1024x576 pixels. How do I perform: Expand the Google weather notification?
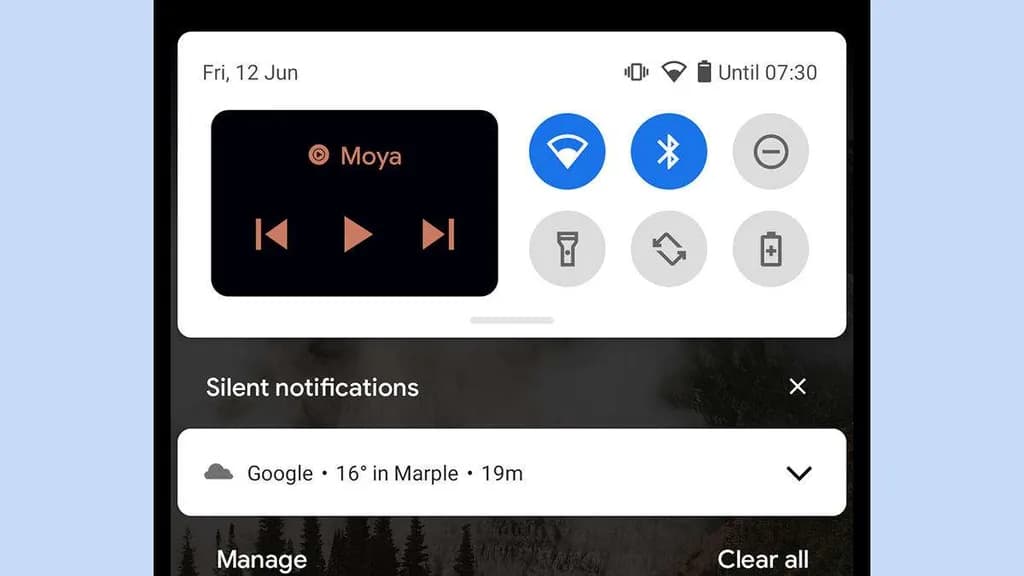[x=798, y=473]
